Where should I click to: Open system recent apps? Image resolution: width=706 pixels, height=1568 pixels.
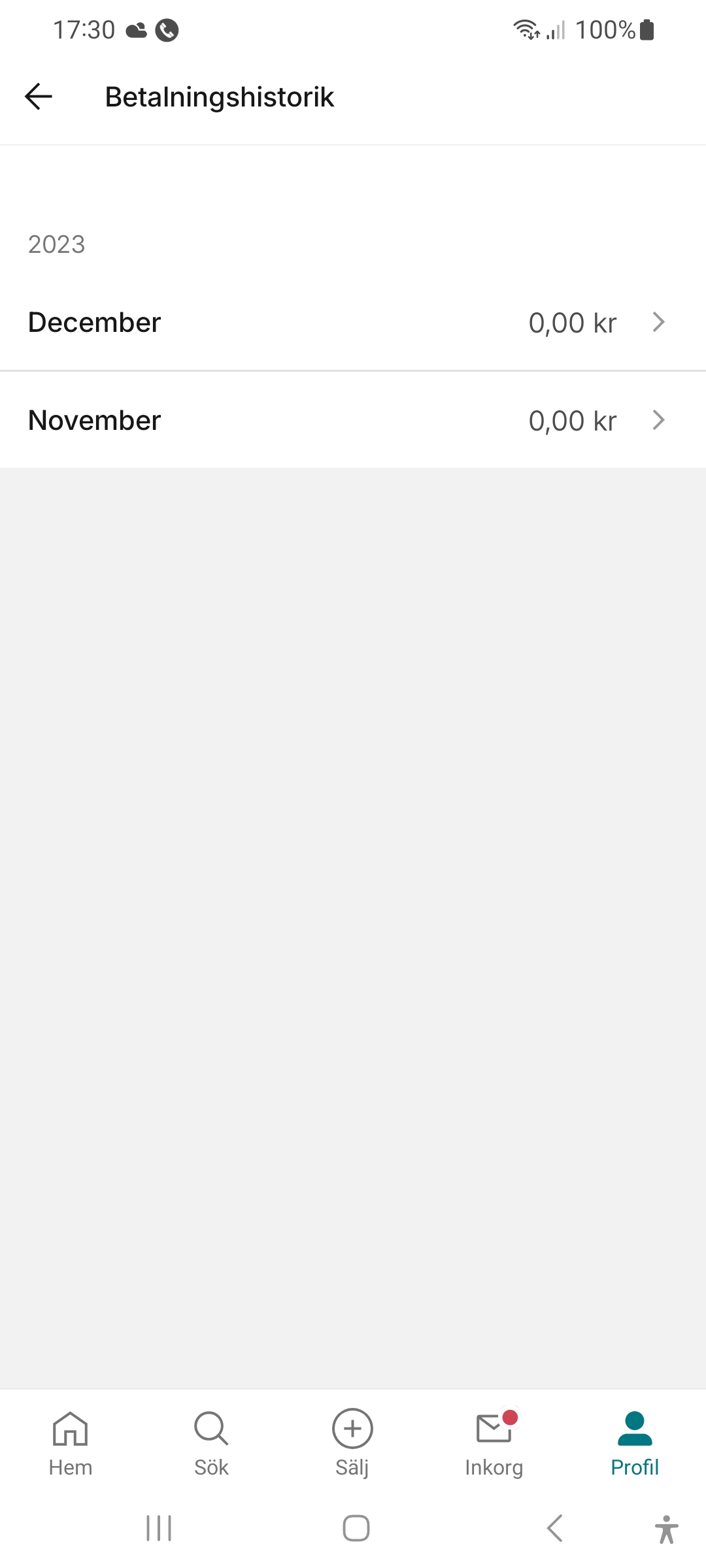159,1528
